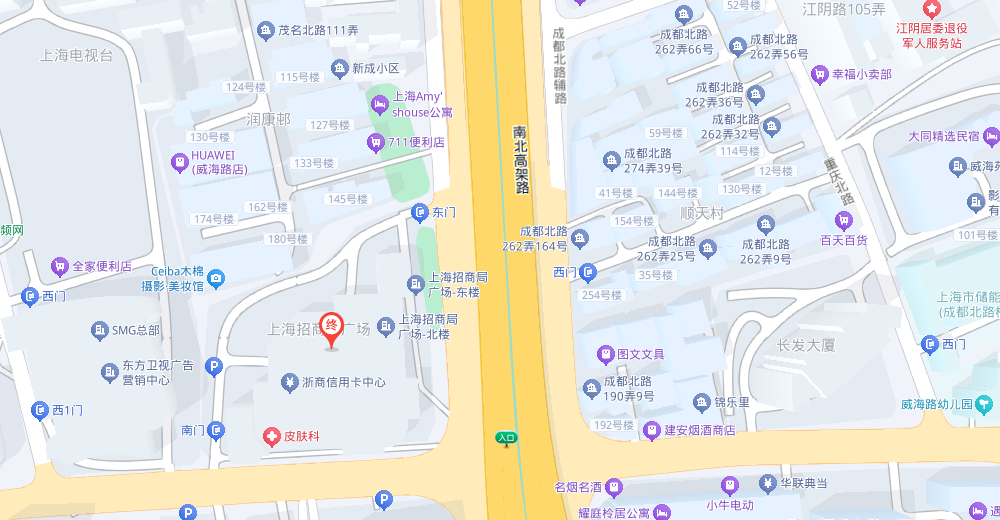Tap the 江阴居委退役军人服务站 star marker
This screenshot has height=520, width=1000.
click(x=932, y=9)
